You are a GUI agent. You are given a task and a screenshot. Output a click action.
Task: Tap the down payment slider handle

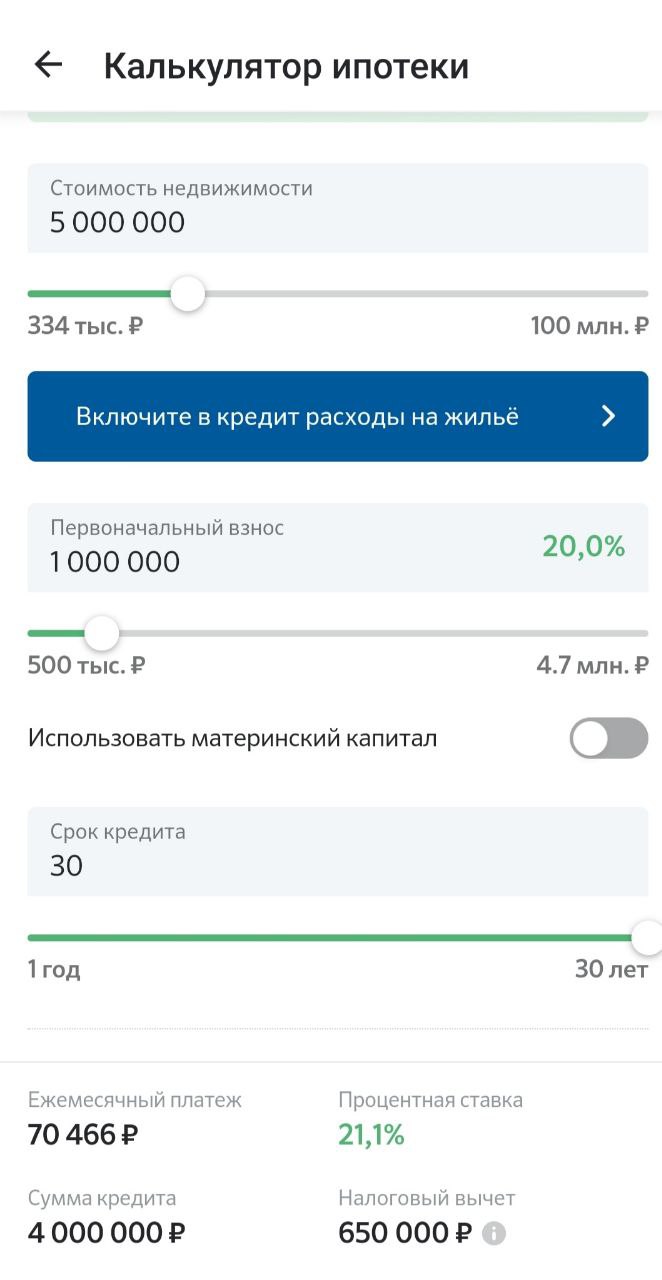[100, 633]
